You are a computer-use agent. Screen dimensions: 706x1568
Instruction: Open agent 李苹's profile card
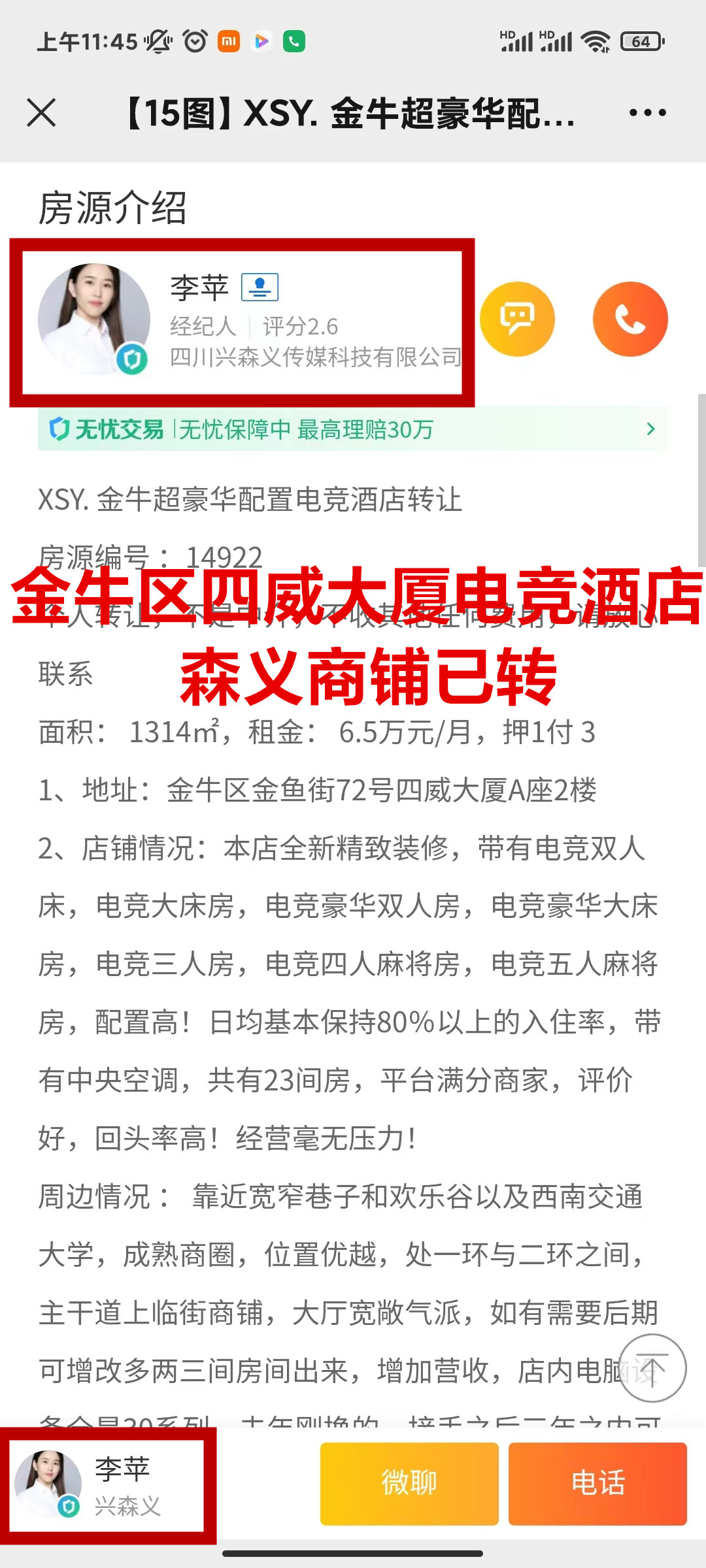(x=242, y=321)
